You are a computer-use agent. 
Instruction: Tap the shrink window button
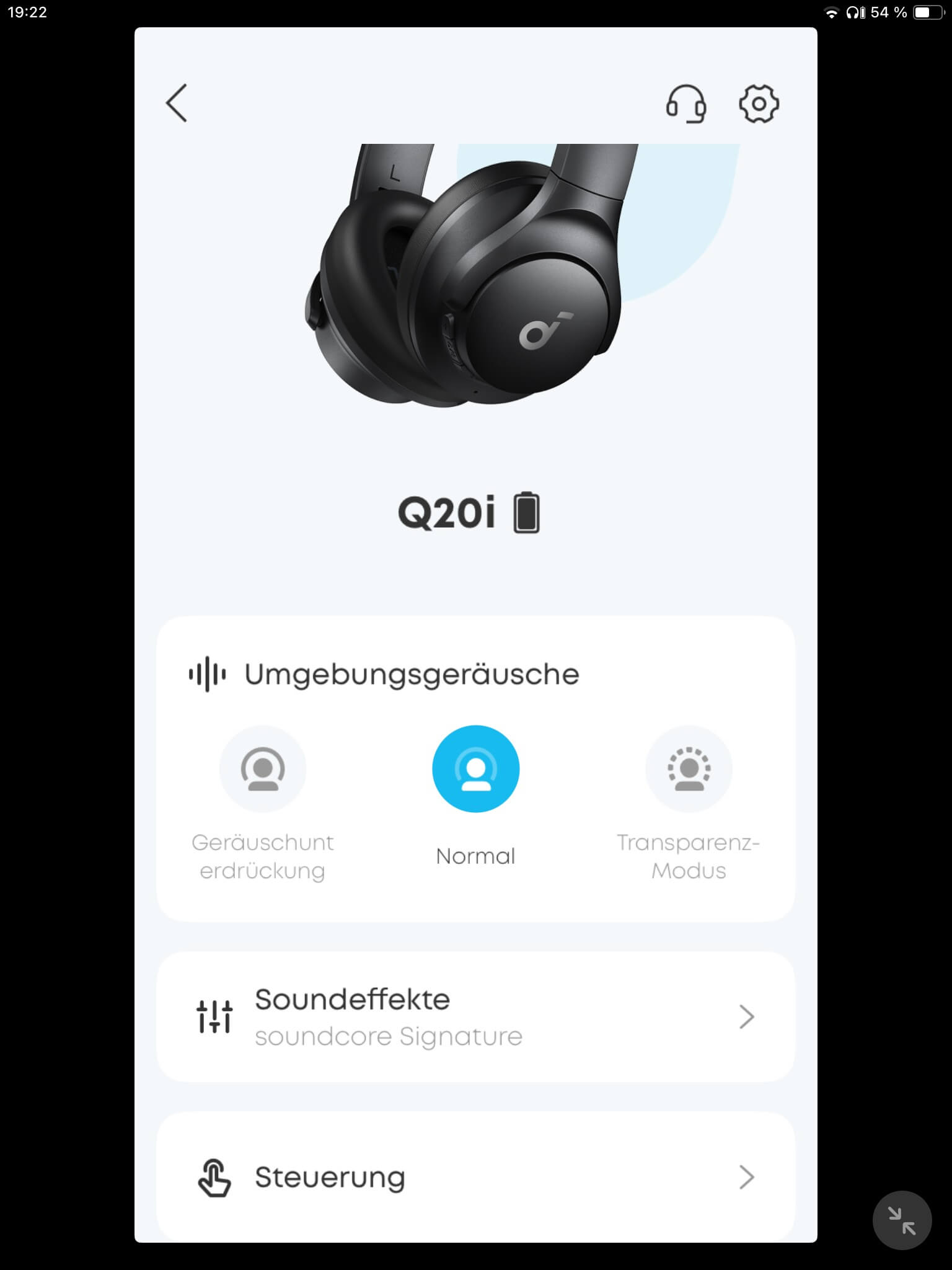click(x=902, y=1220)
